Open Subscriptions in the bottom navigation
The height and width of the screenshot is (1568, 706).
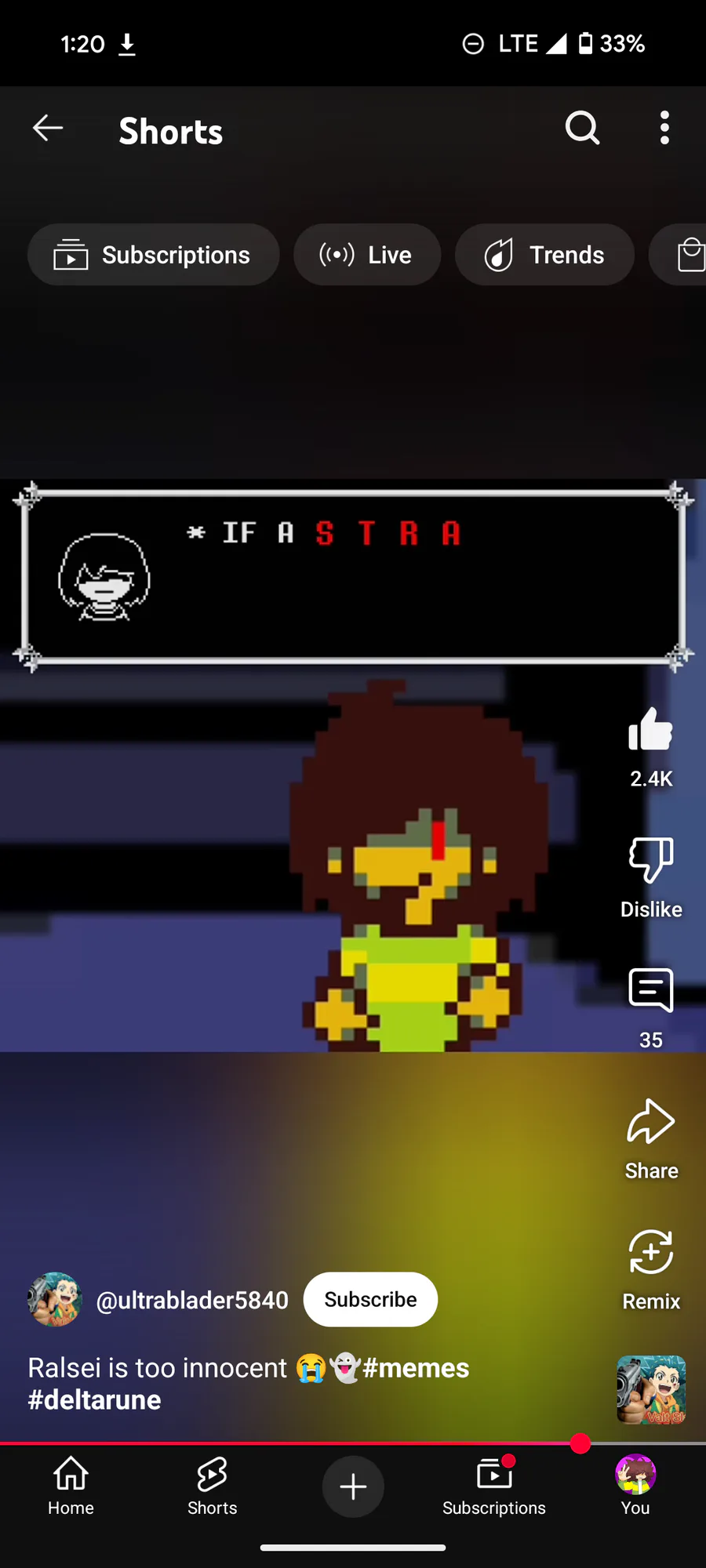tap(493, 1486)
